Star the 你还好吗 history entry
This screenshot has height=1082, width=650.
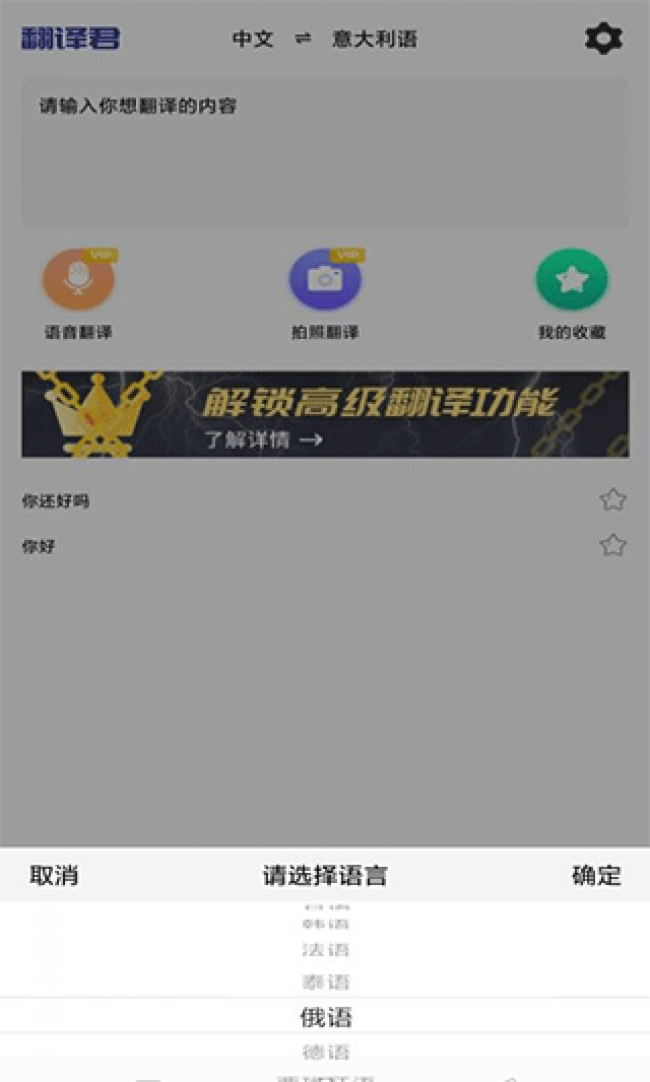coord(612,500)
